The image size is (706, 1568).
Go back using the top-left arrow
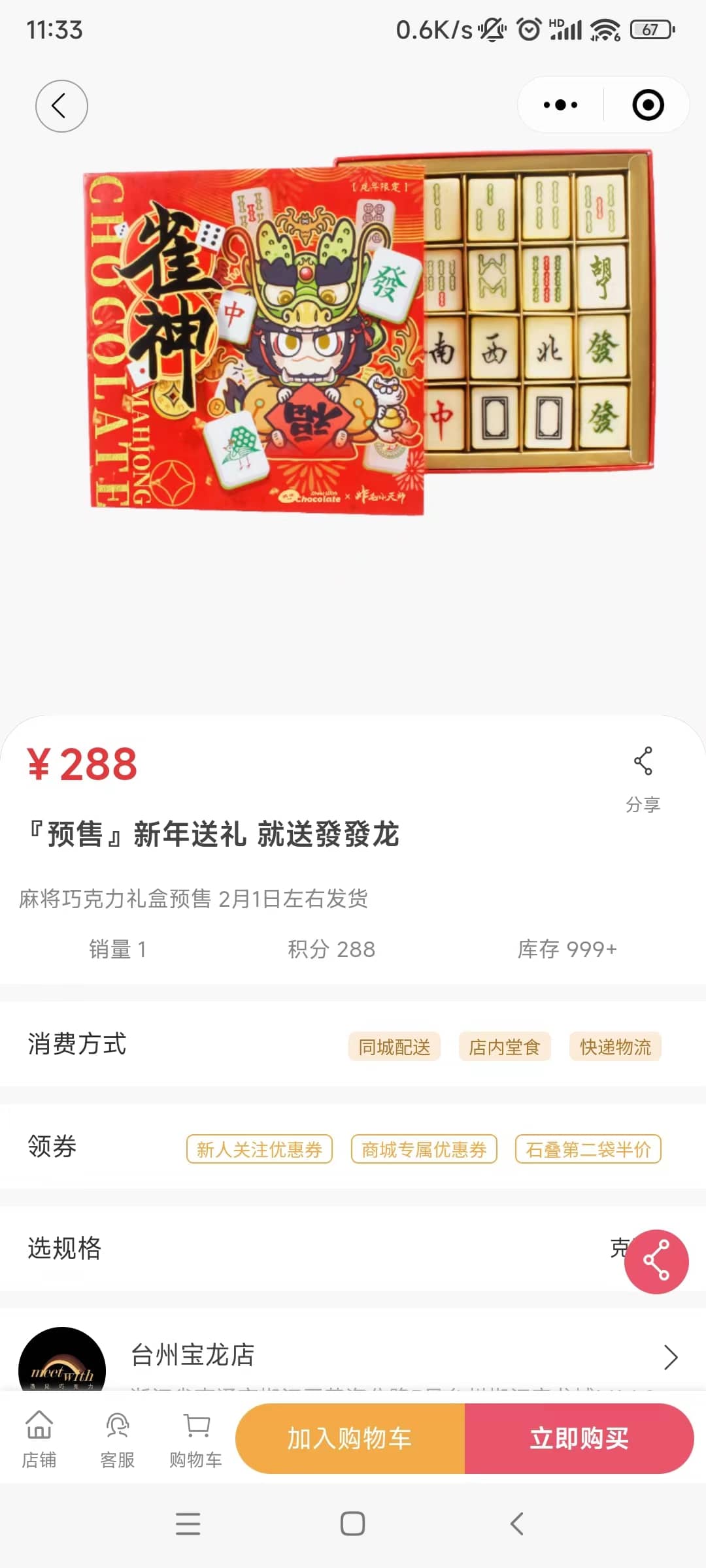tap(61, 106)
